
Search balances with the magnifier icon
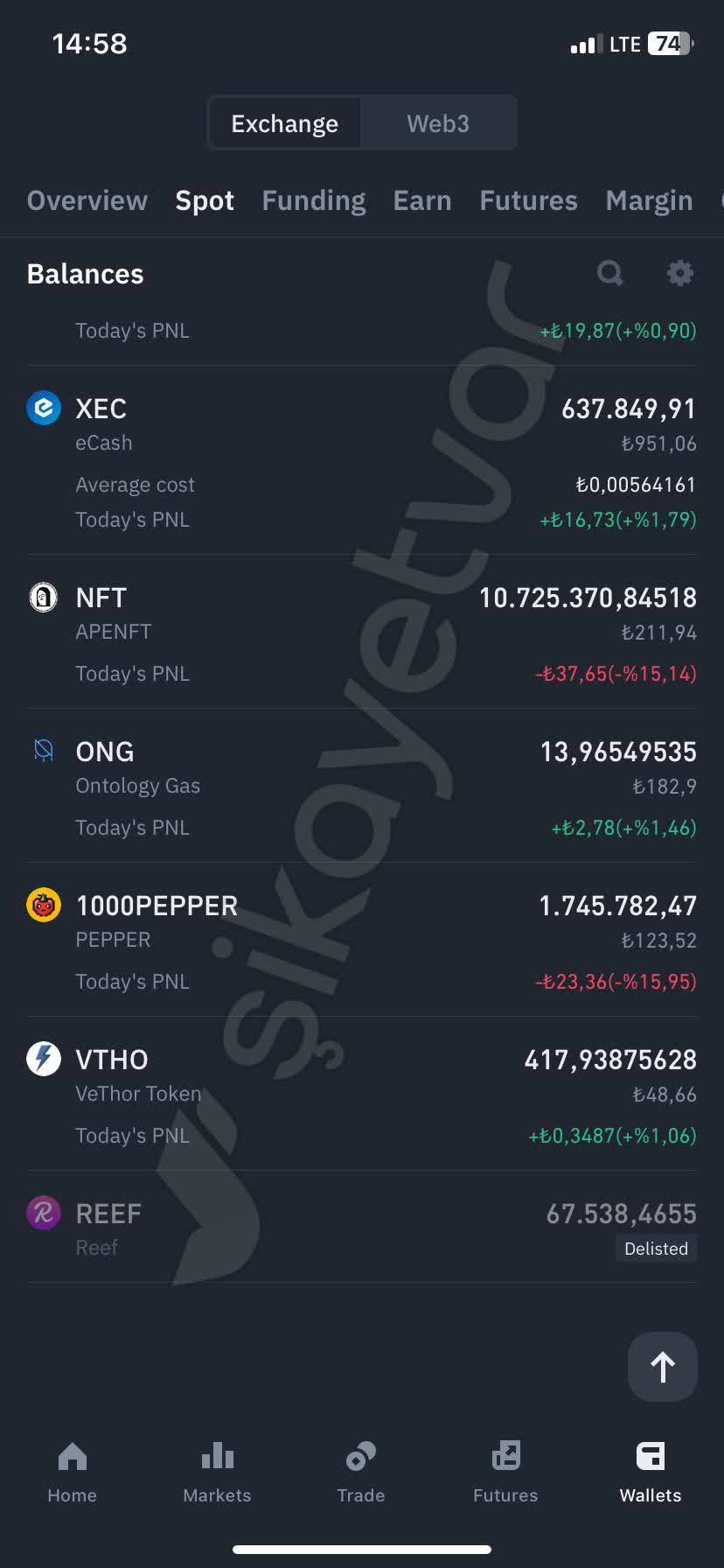point(609,274)
